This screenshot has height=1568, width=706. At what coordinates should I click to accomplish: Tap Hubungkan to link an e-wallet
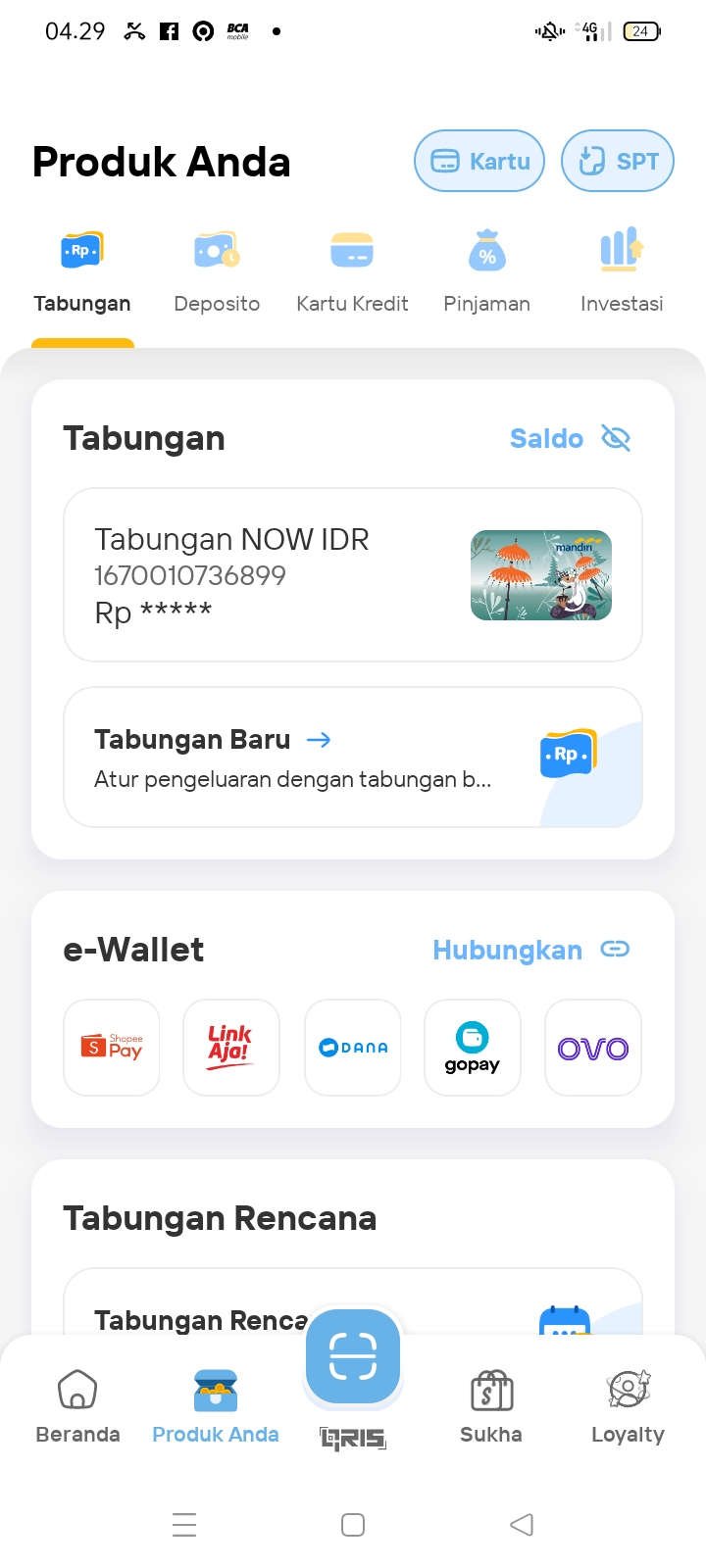click(x=530, y=950)
